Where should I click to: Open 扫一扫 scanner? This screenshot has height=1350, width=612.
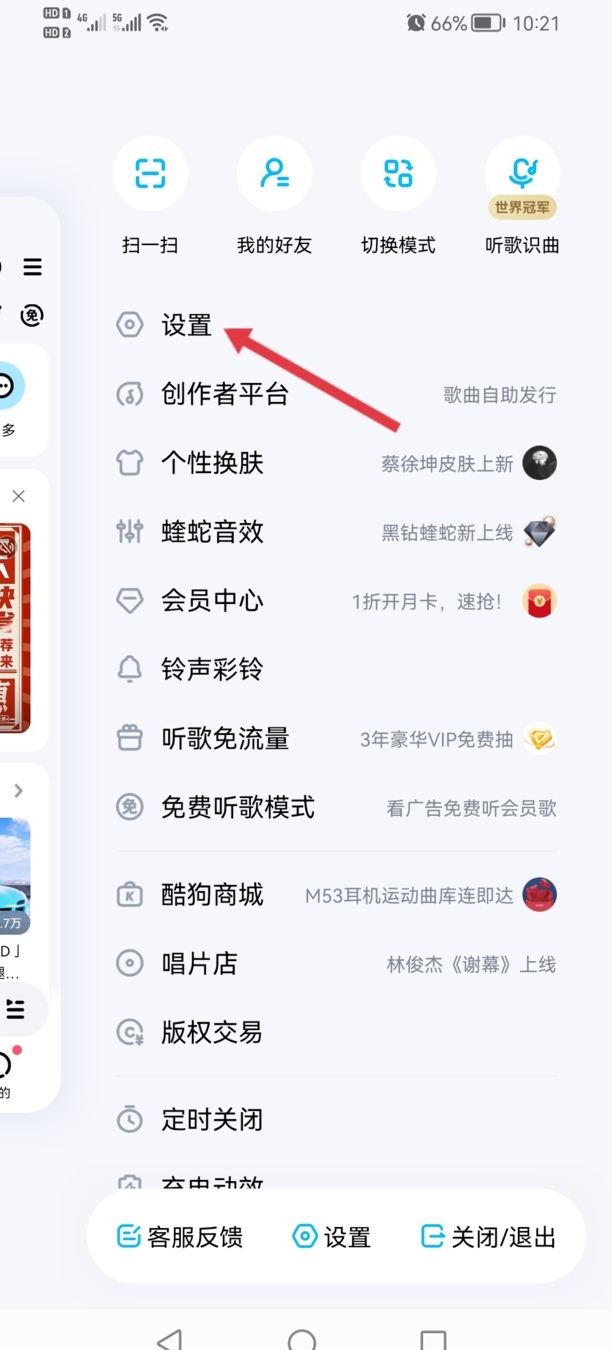(x=150, y=176)
